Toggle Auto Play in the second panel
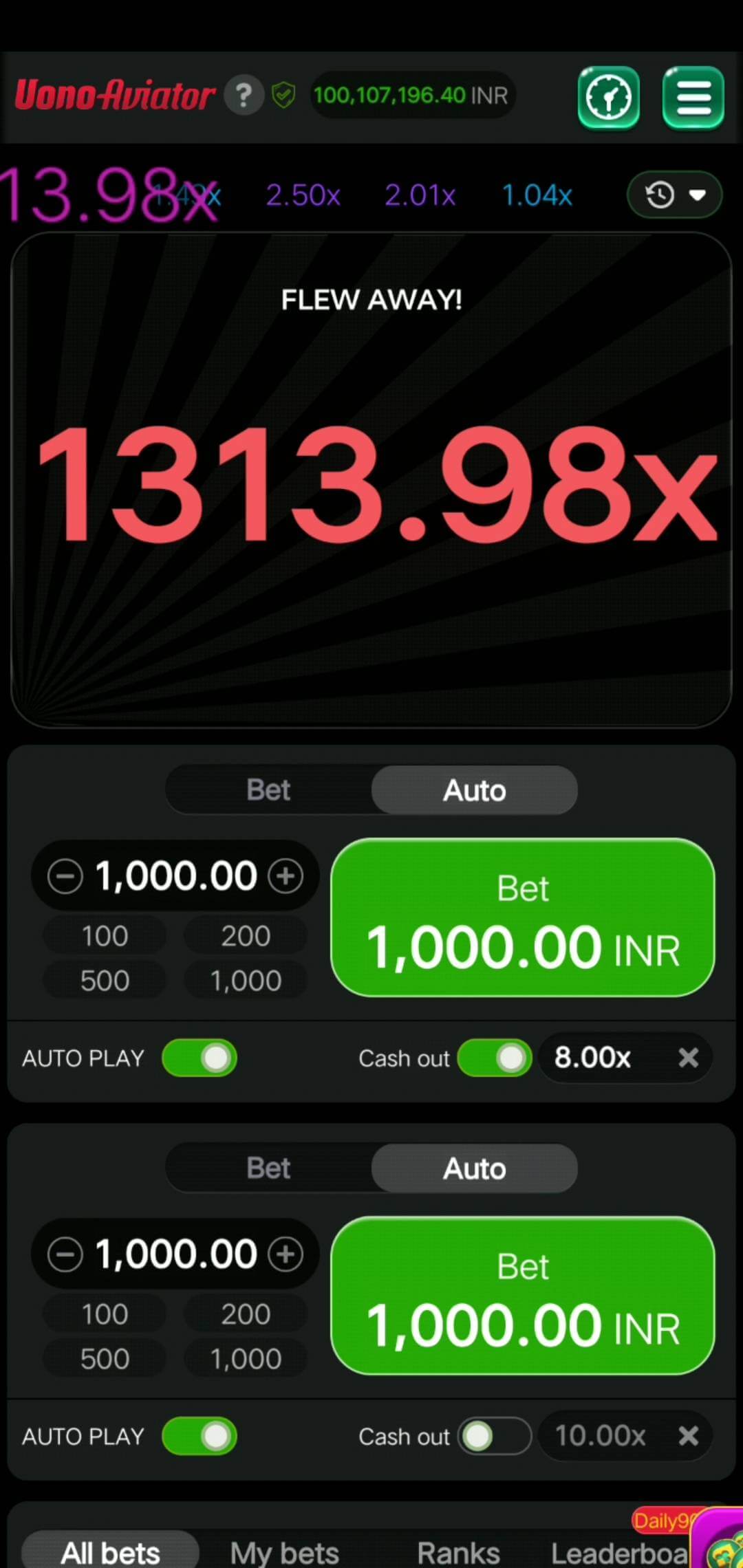The height and width of the screenshot is (1568, 743). click(200, 1436)
